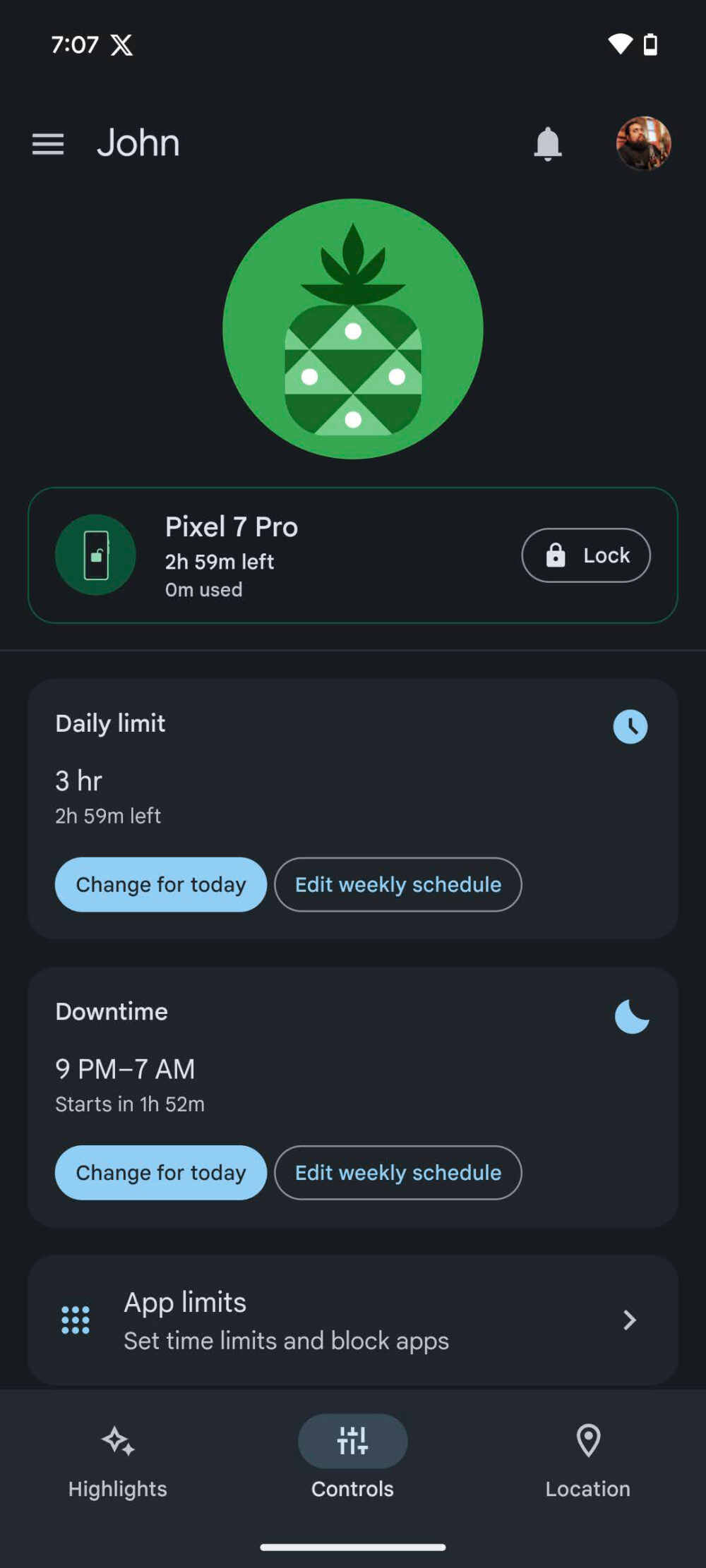Select the Controls sliders icon
Image resolution: width=706 pixels, height=1568 pixels.
(x=352, y=1442)
